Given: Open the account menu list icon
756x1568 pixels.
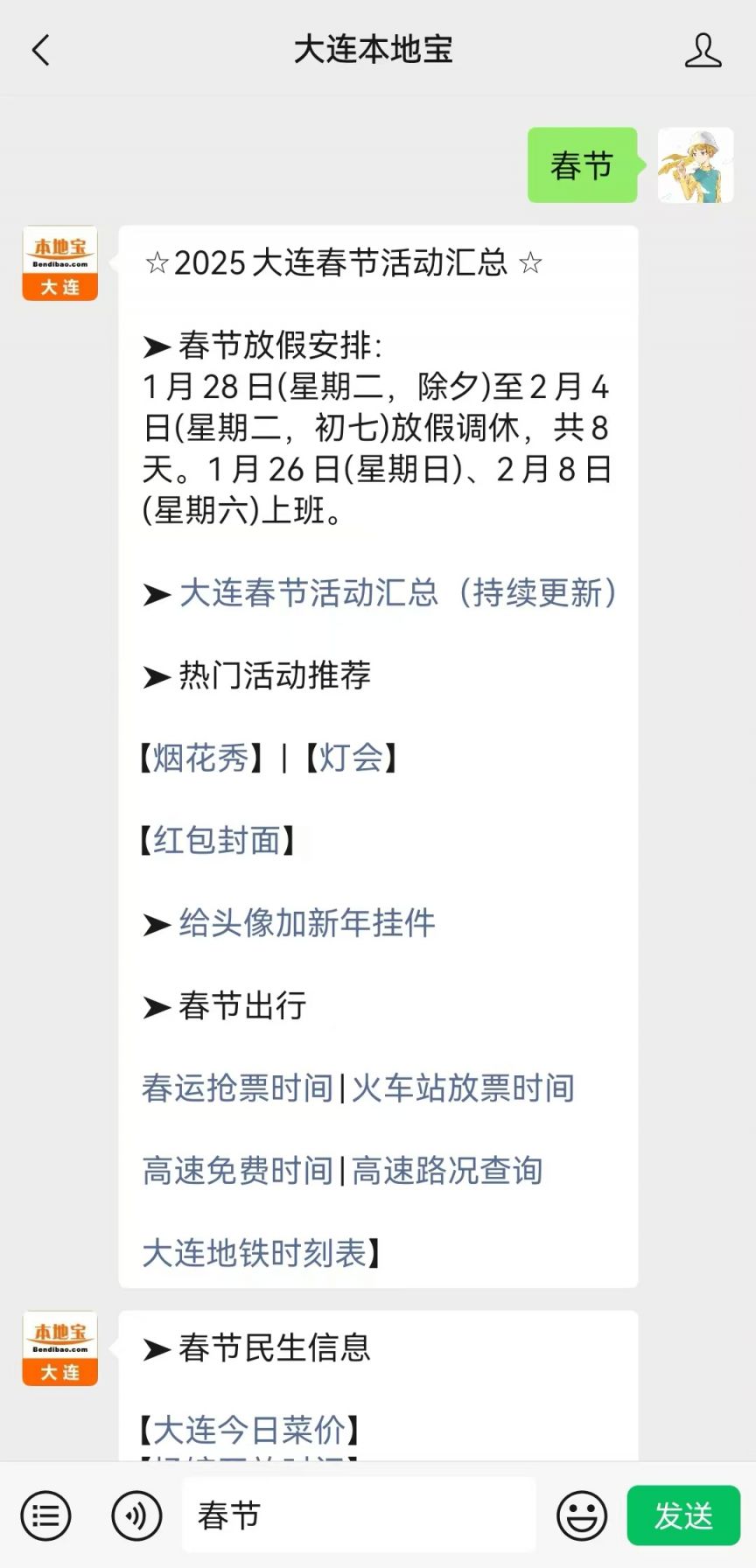Looking at the screenshot, I should pyautogui.click(x=45, y=1515).
